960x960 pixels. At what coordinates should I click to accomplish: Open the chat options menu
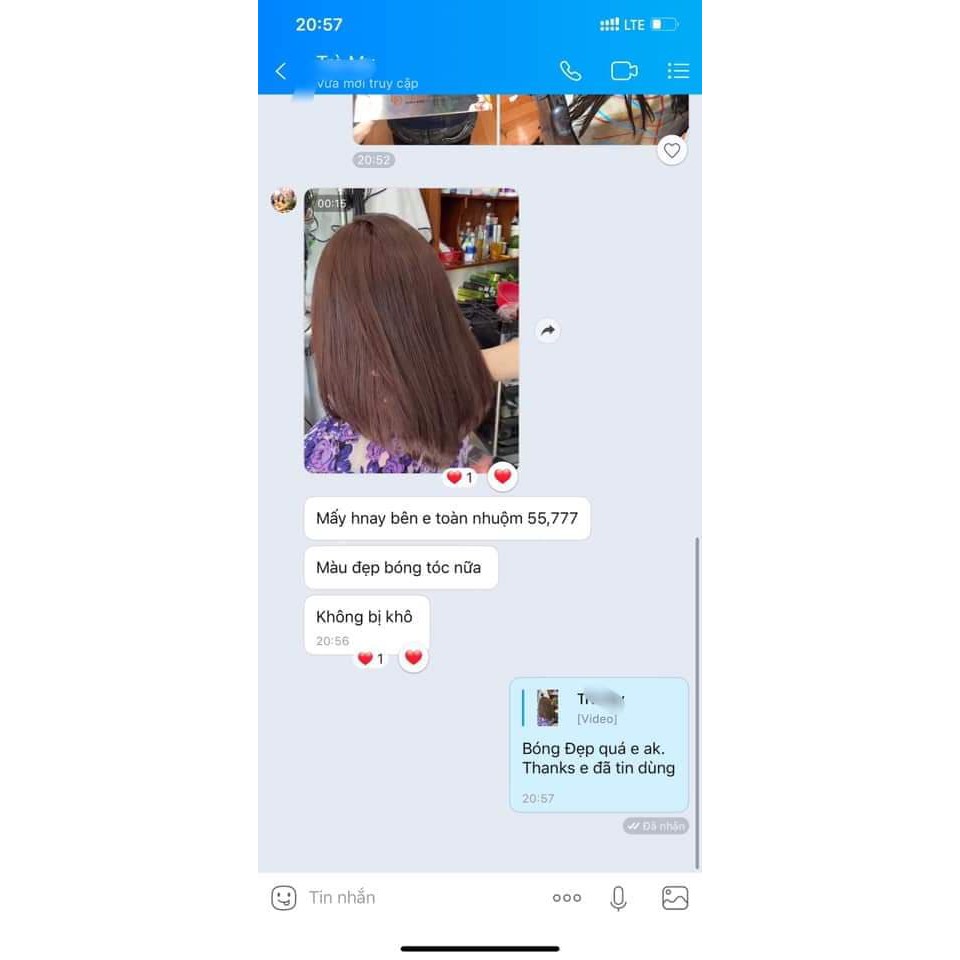[x=678, y=71]
